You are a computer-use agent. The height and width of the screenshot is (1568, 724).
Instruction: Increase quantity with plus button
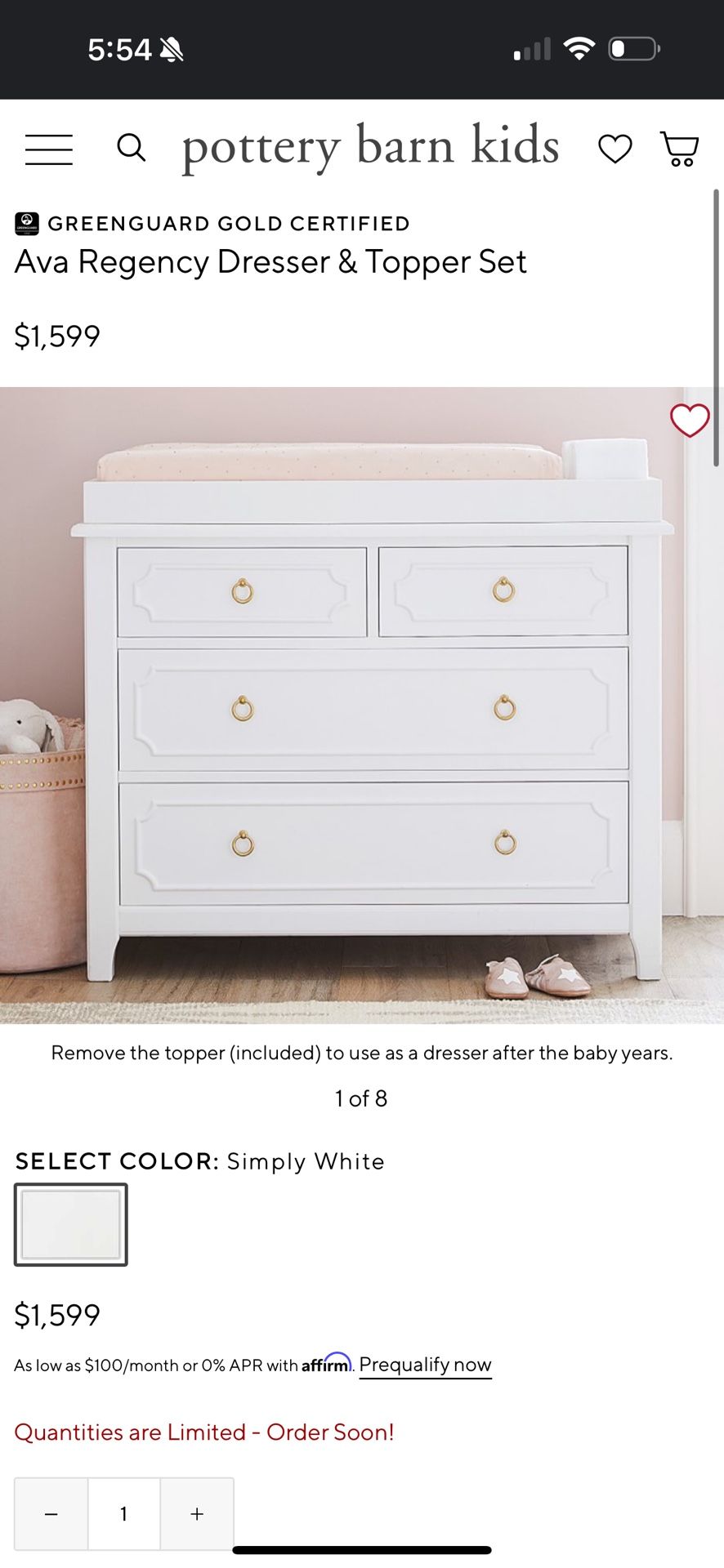[x=197, y=1513]
